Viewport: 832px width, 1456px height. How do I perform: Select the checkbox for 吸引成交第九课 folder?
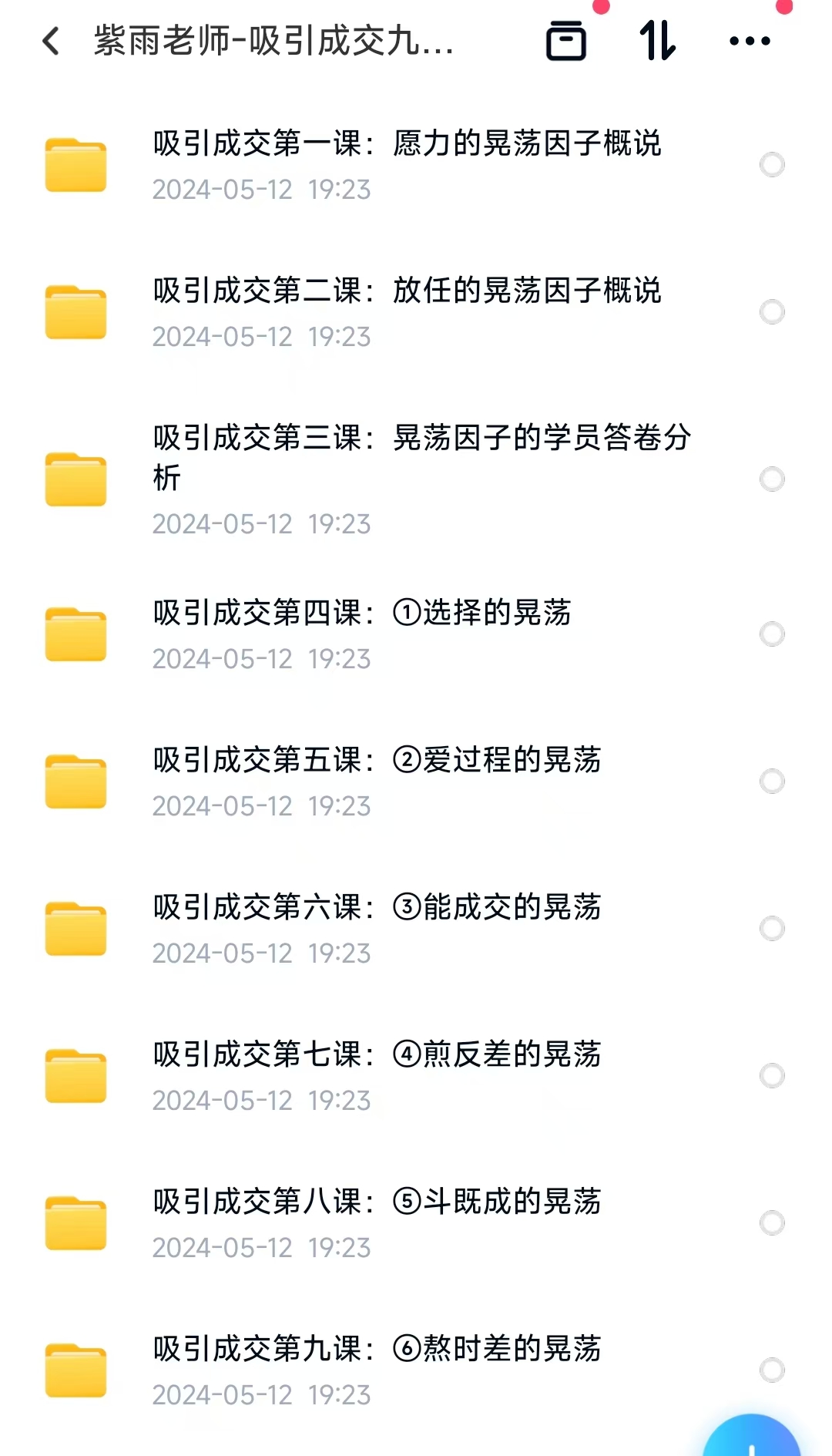point(772,1370)
